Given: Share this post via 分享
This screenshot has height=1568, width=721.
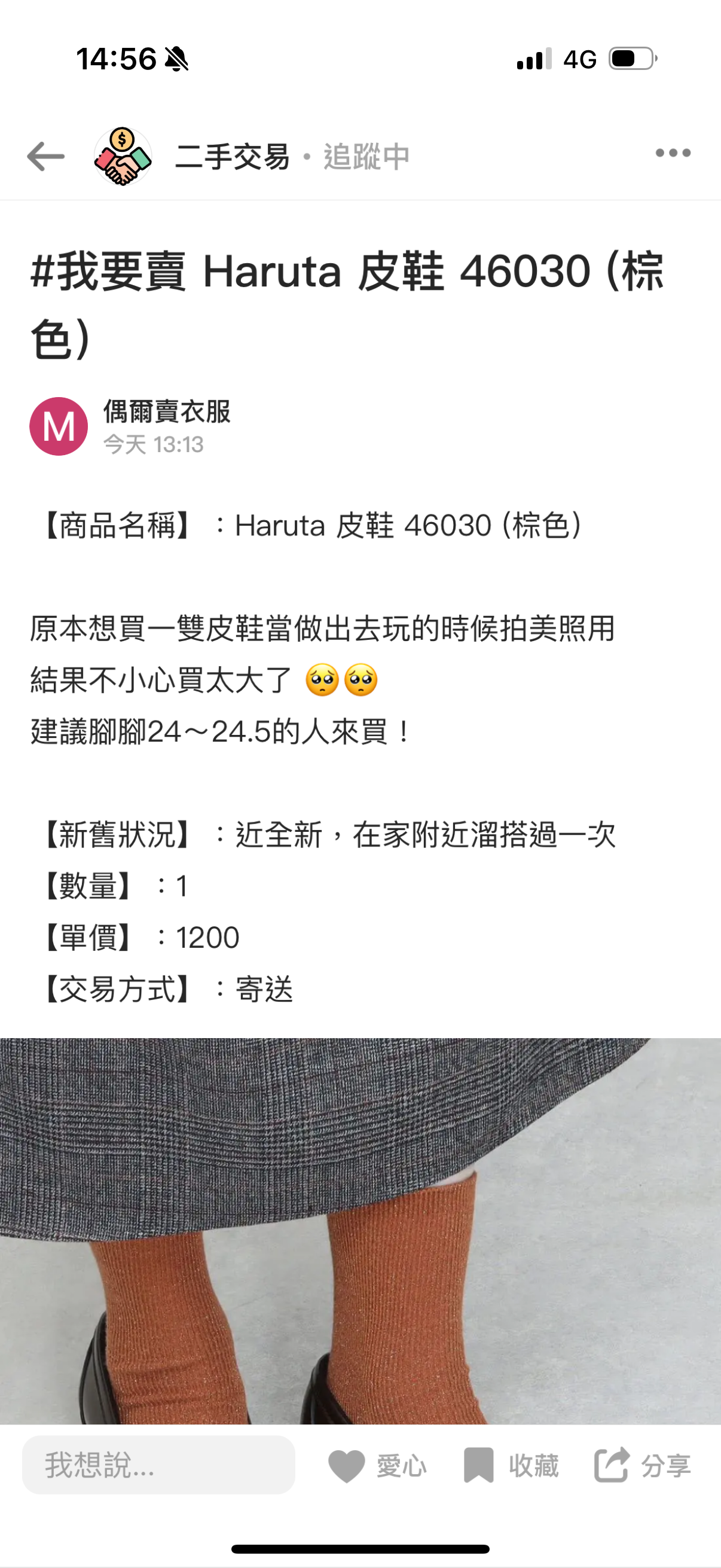Looking at the screenshot, I should point(643,1465).
